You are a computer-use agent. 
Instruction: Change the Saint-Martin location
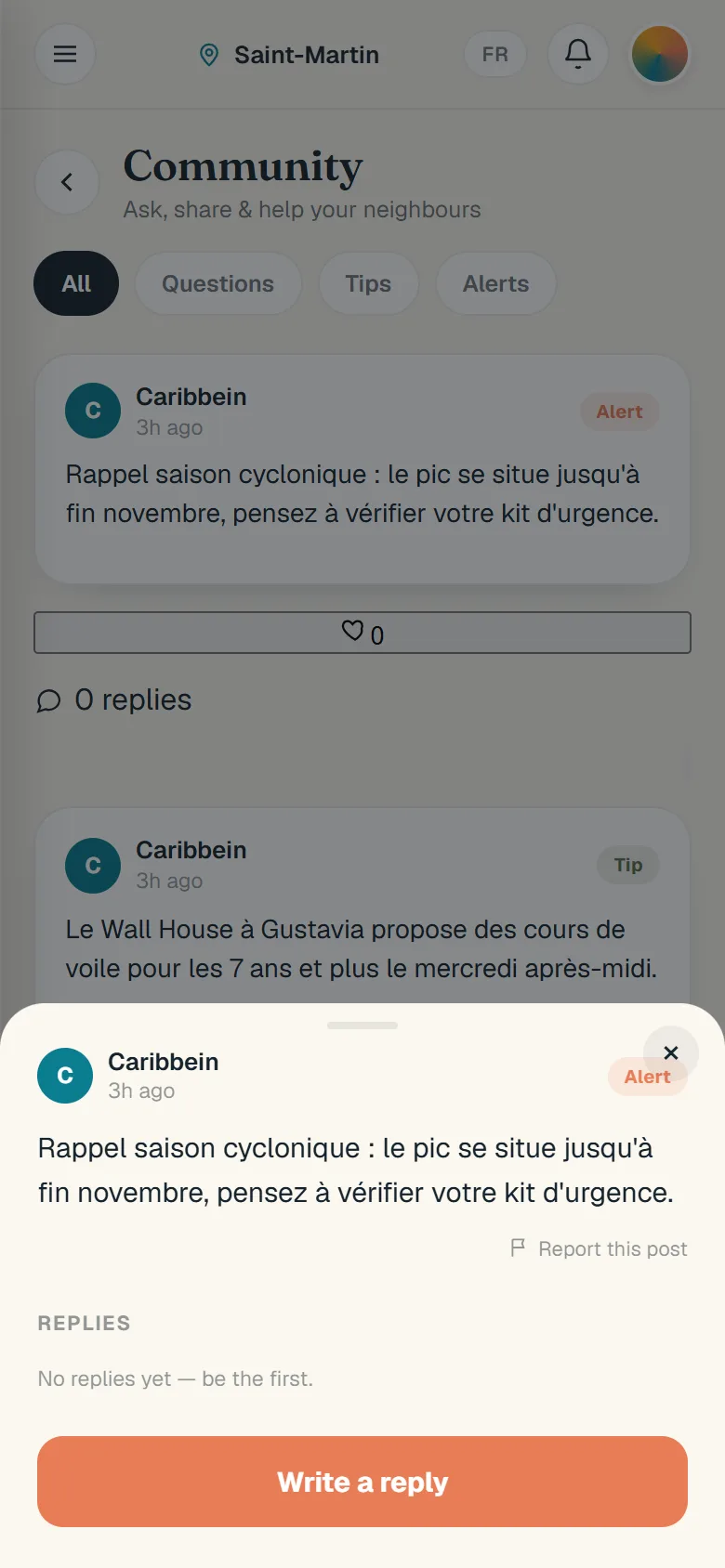[289, 55]
